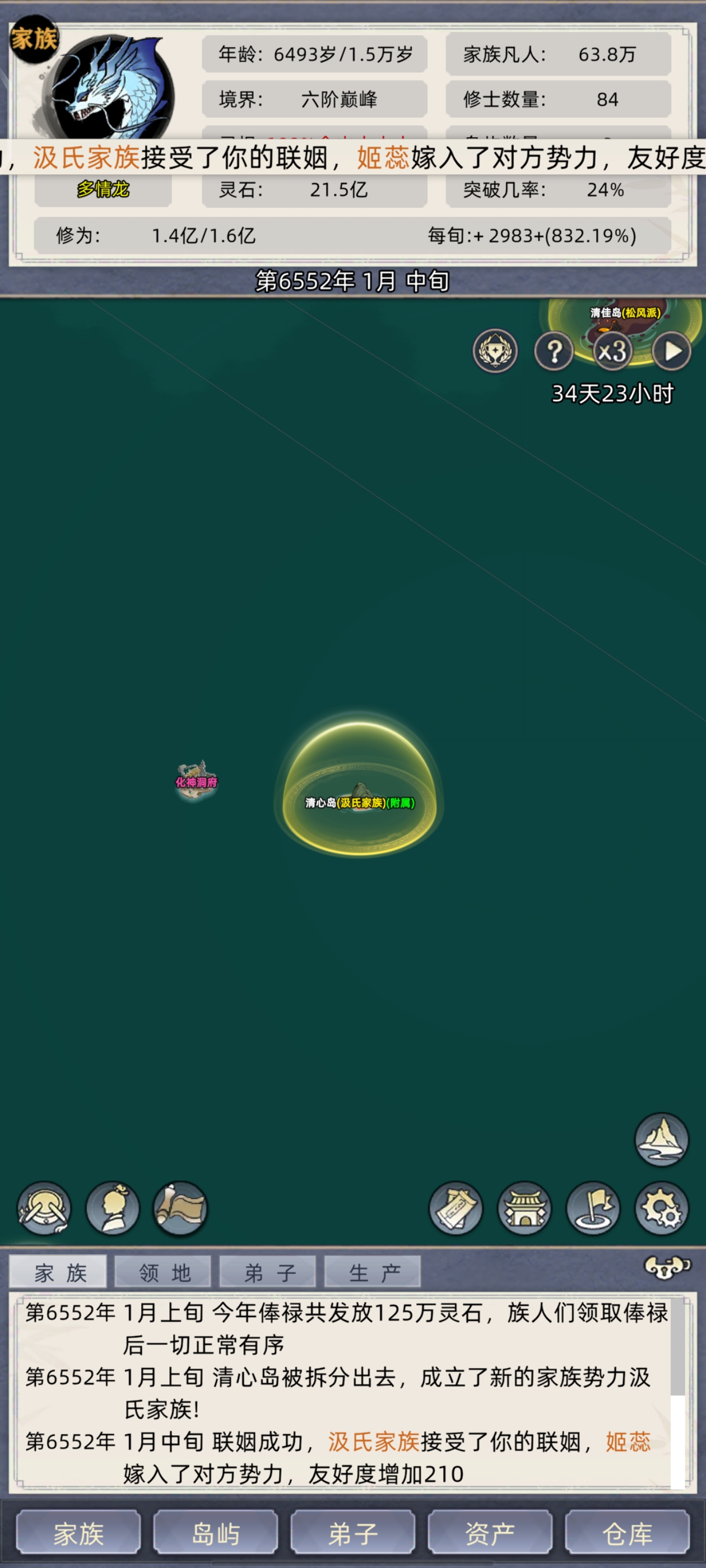Viewport: 706px width, 1568px height.
Task: Open the flag marker icon
Action: click(x=593, y=1208)
